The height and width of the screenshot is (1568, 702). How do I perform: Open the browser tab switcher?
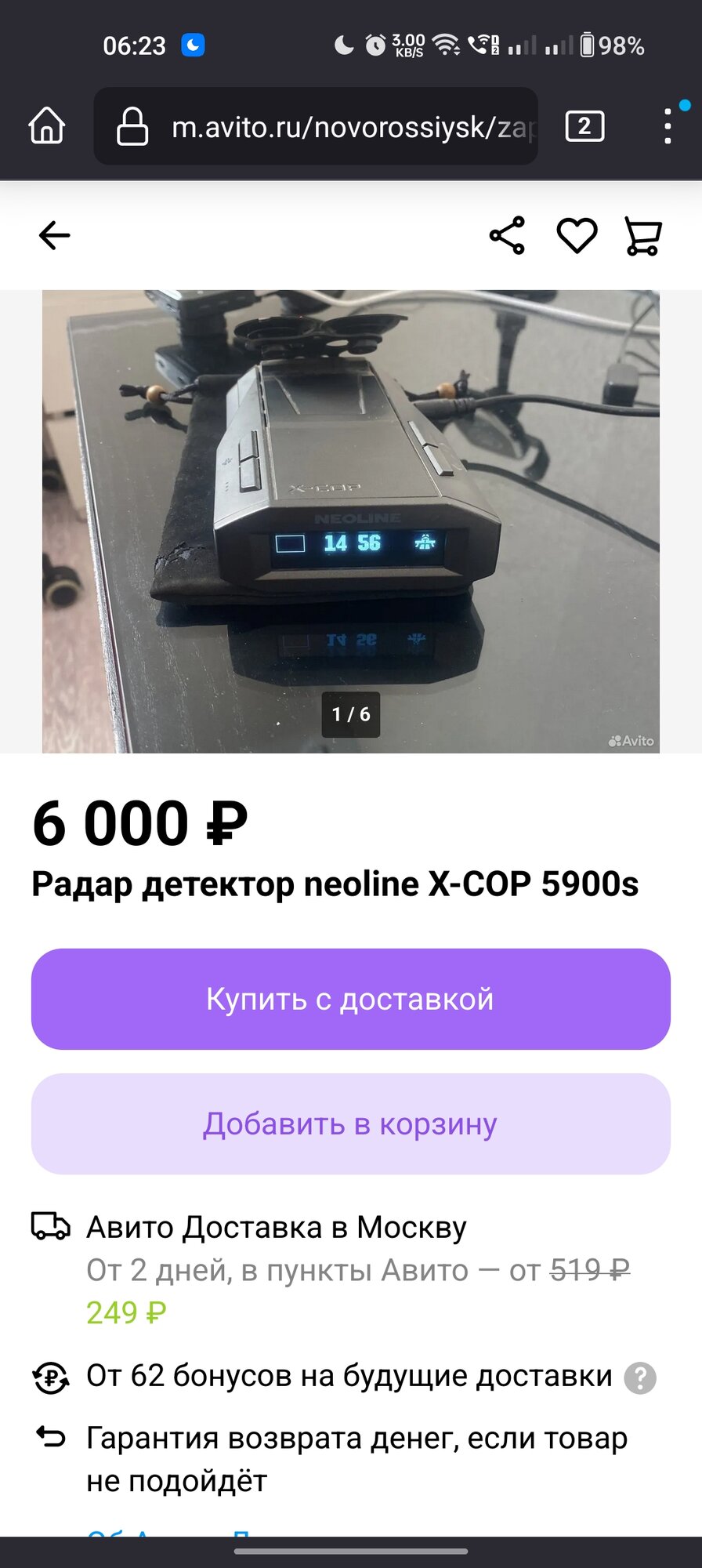coord(584,126)
